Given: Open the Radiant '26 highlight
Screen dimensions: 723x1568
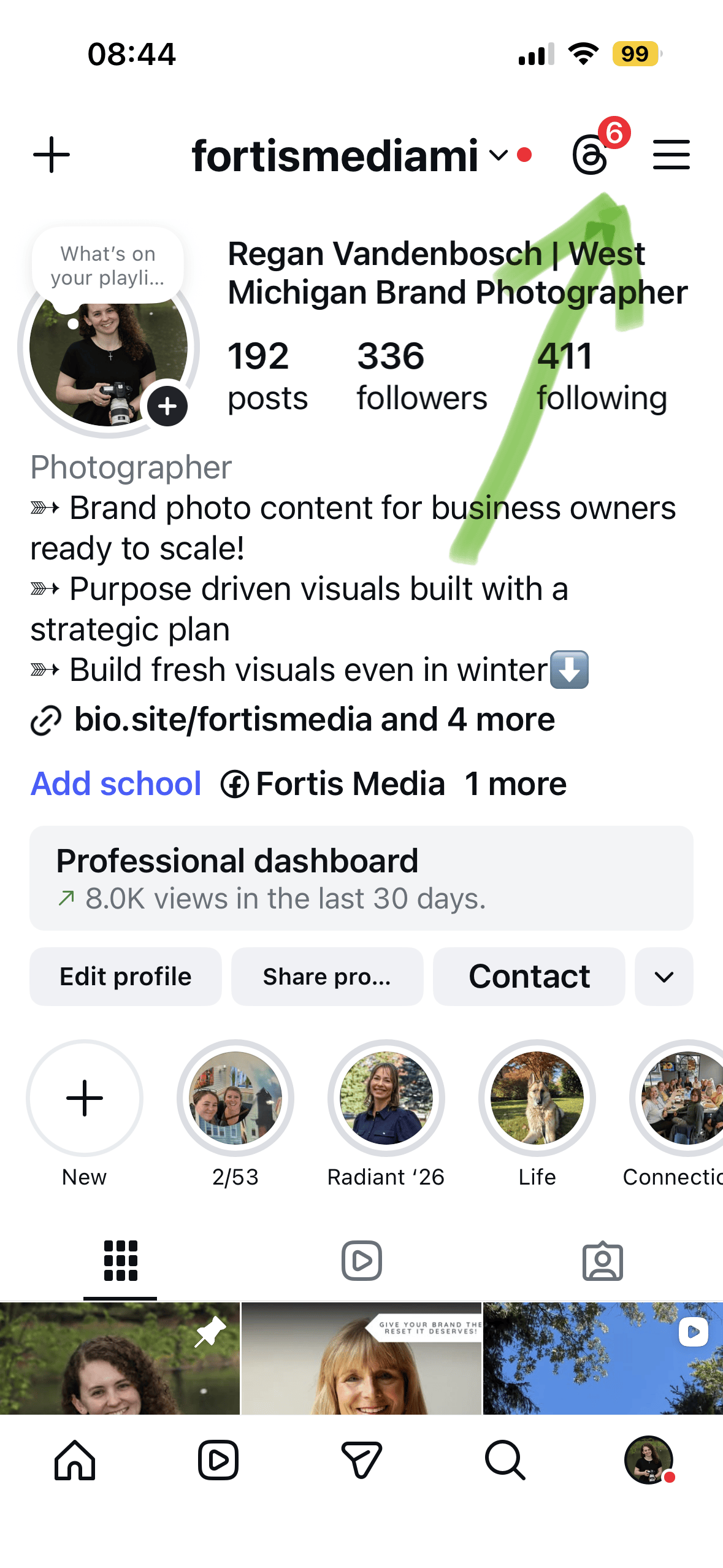Looking at the screenshot, I should [386, 1097].
